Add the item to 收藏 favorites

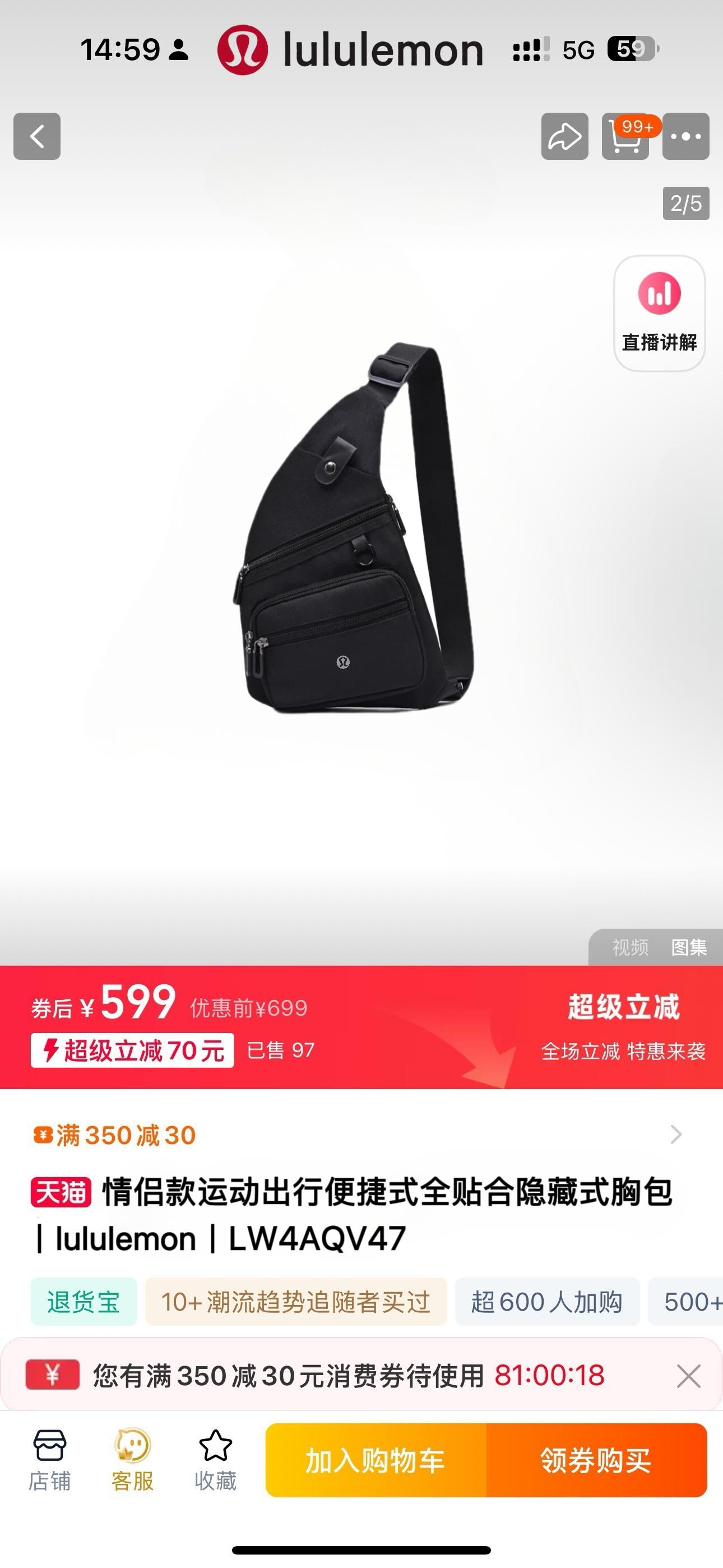coord(215,1460)
